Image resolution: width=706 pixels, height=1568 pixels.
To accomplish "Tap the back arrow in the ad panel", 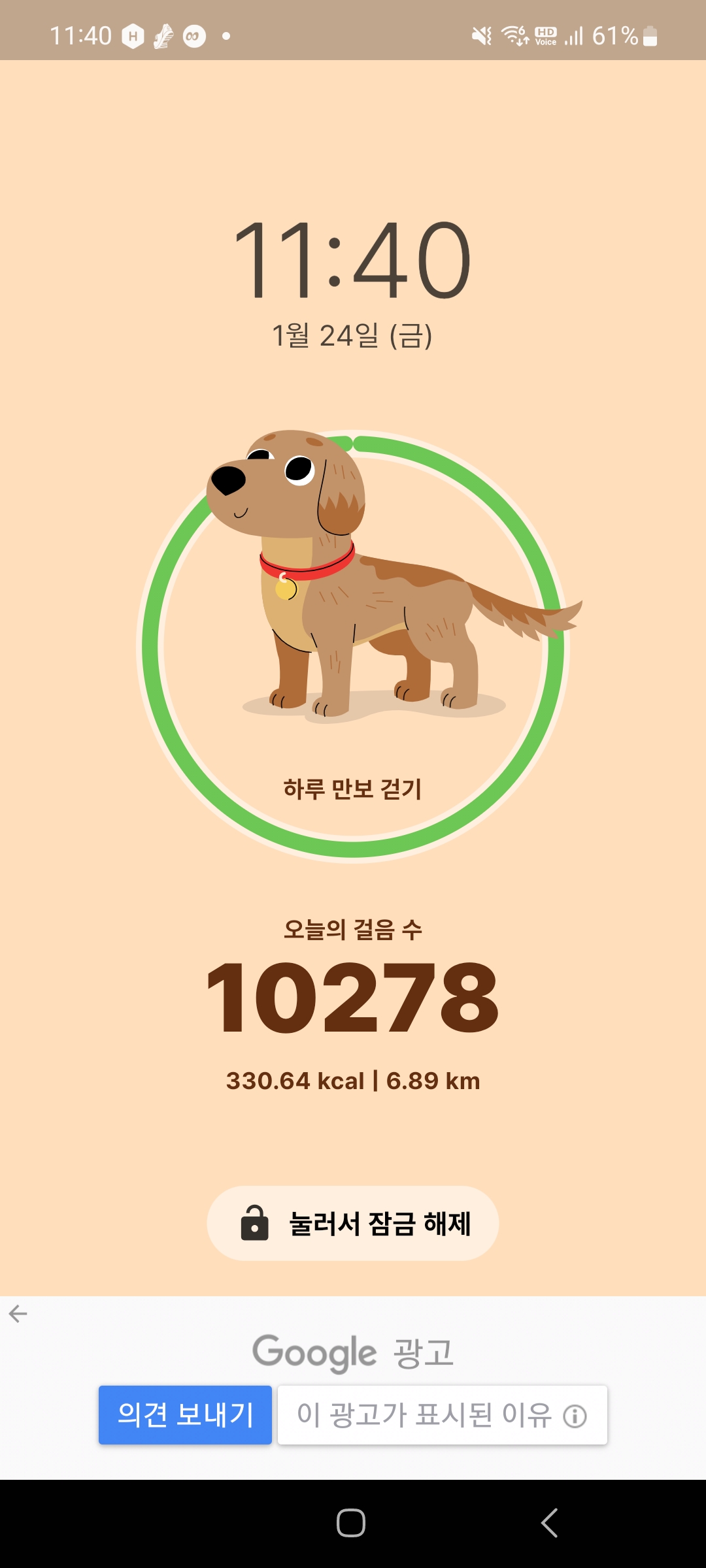I will point(18,1314).
